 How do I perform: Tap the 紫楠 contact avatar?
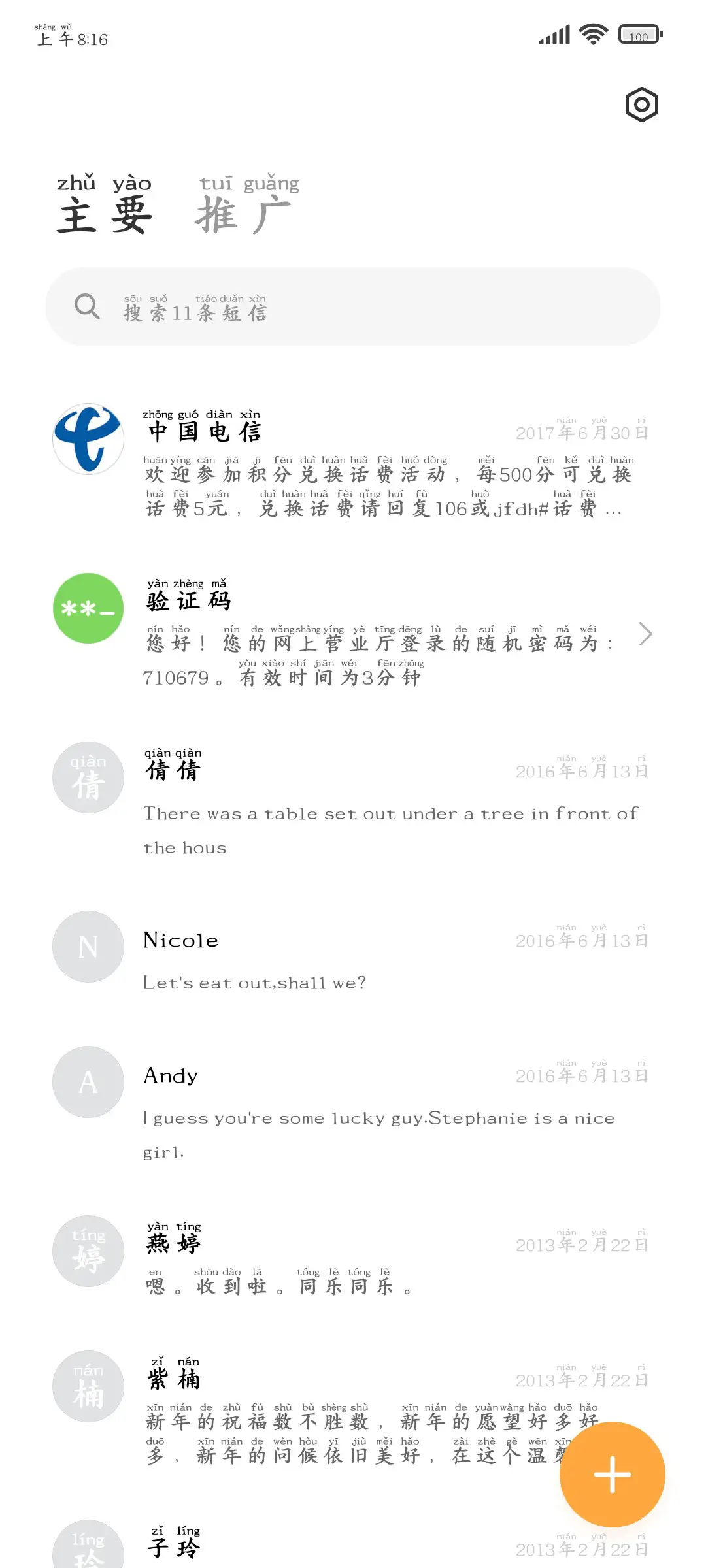[x=88, y=1386]
